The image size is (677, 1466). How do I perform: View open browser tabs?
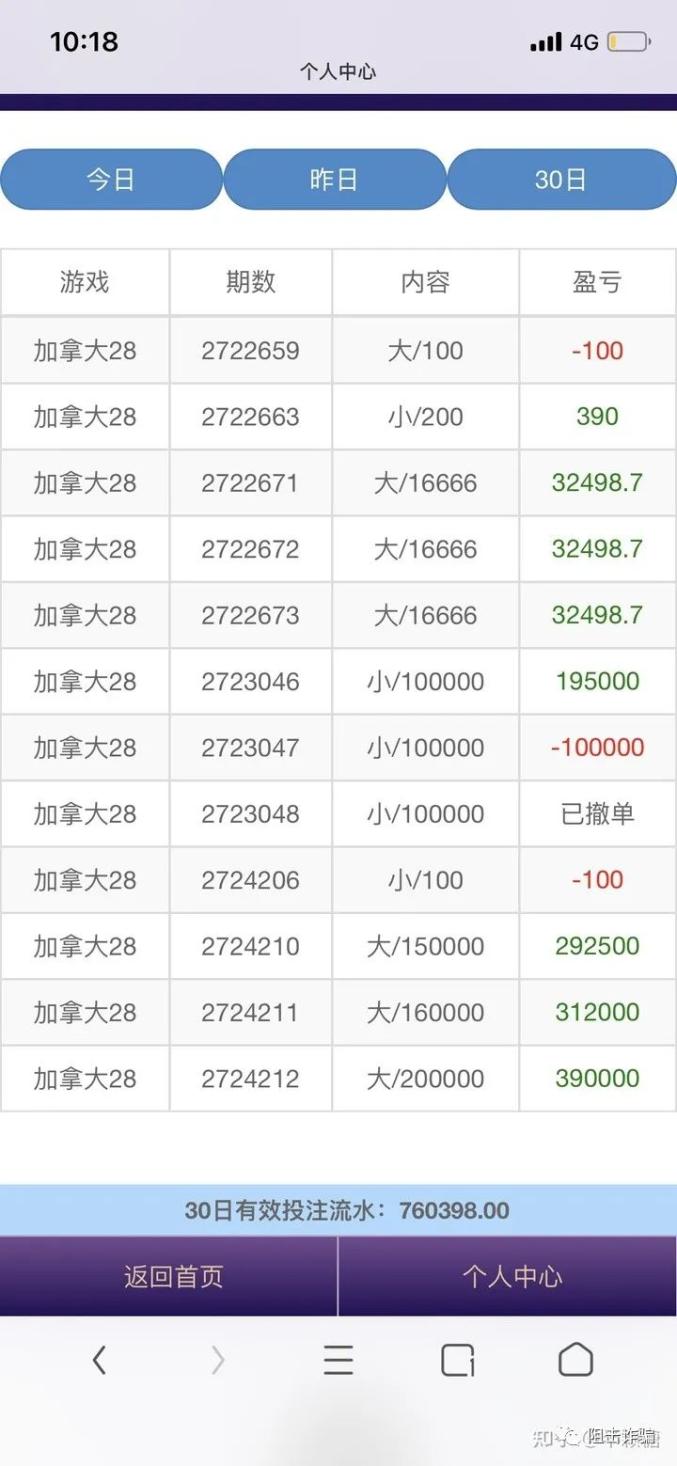tap(457, 1360)
